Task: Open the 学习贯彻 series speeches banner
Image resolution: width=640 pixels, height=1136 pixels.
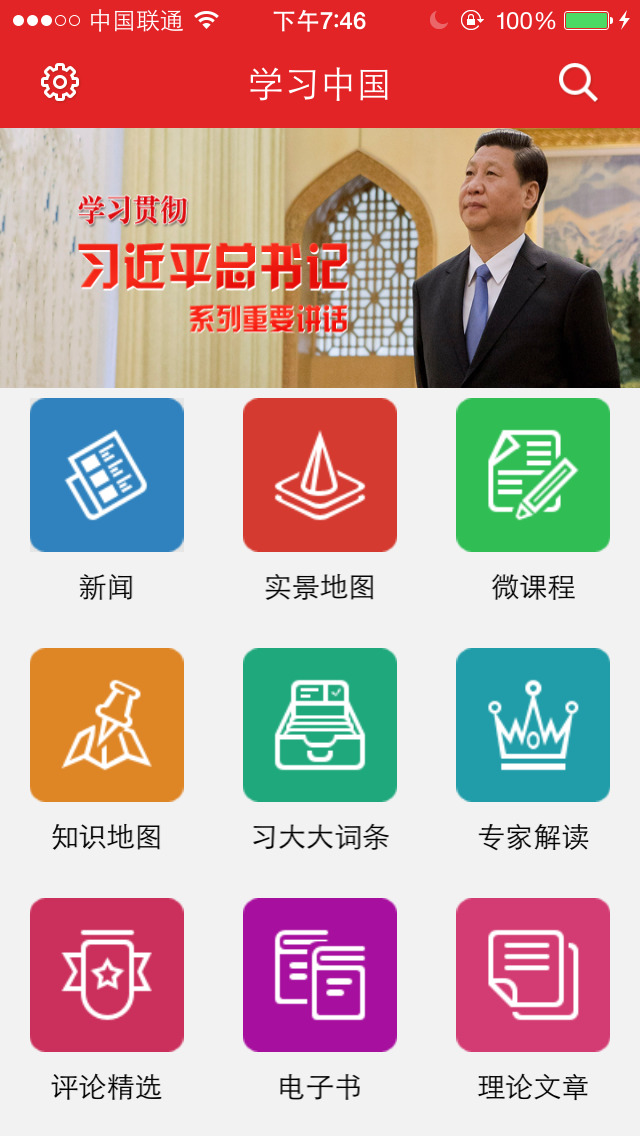Action: click(x=320, y=258)
